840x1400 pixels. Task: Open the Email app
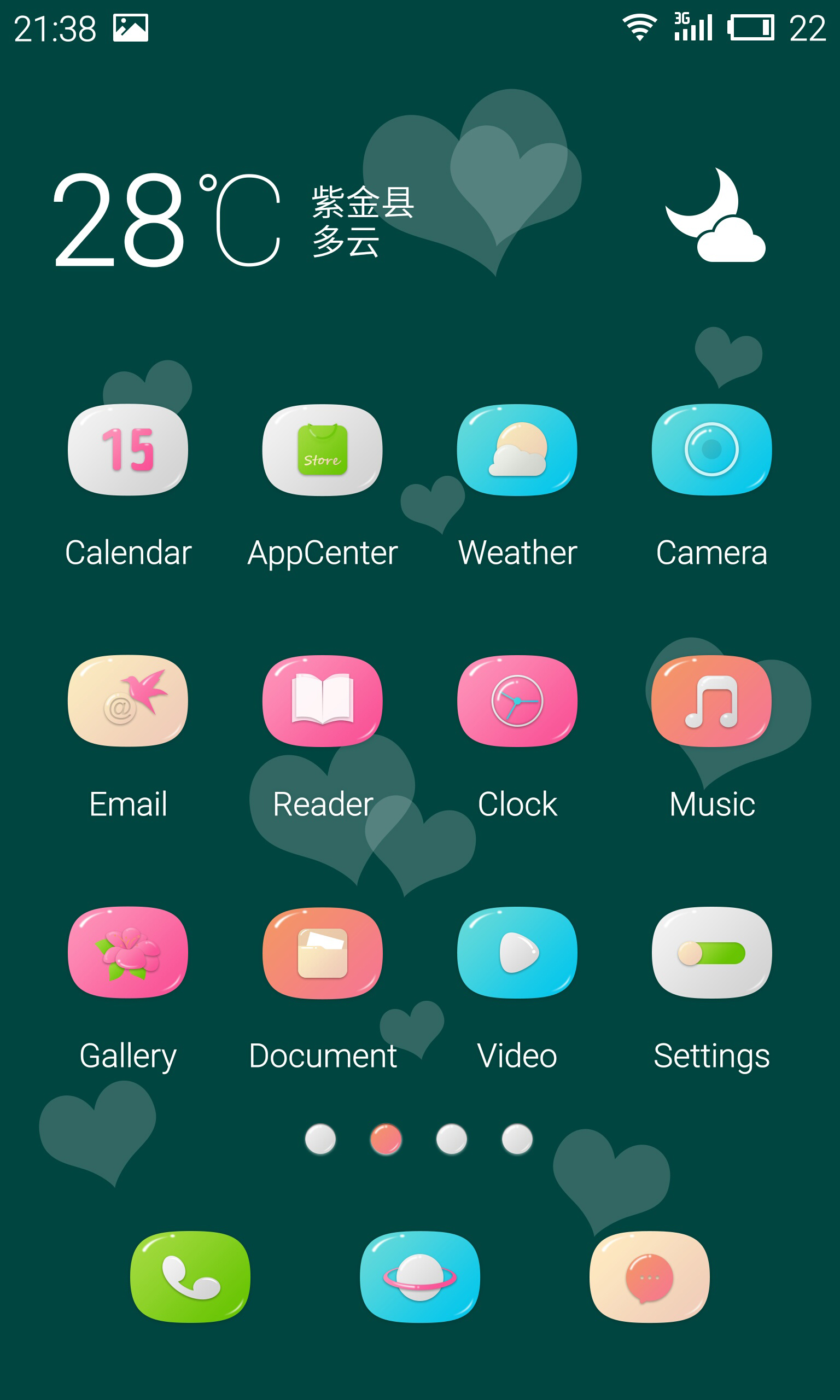[128, 701]
